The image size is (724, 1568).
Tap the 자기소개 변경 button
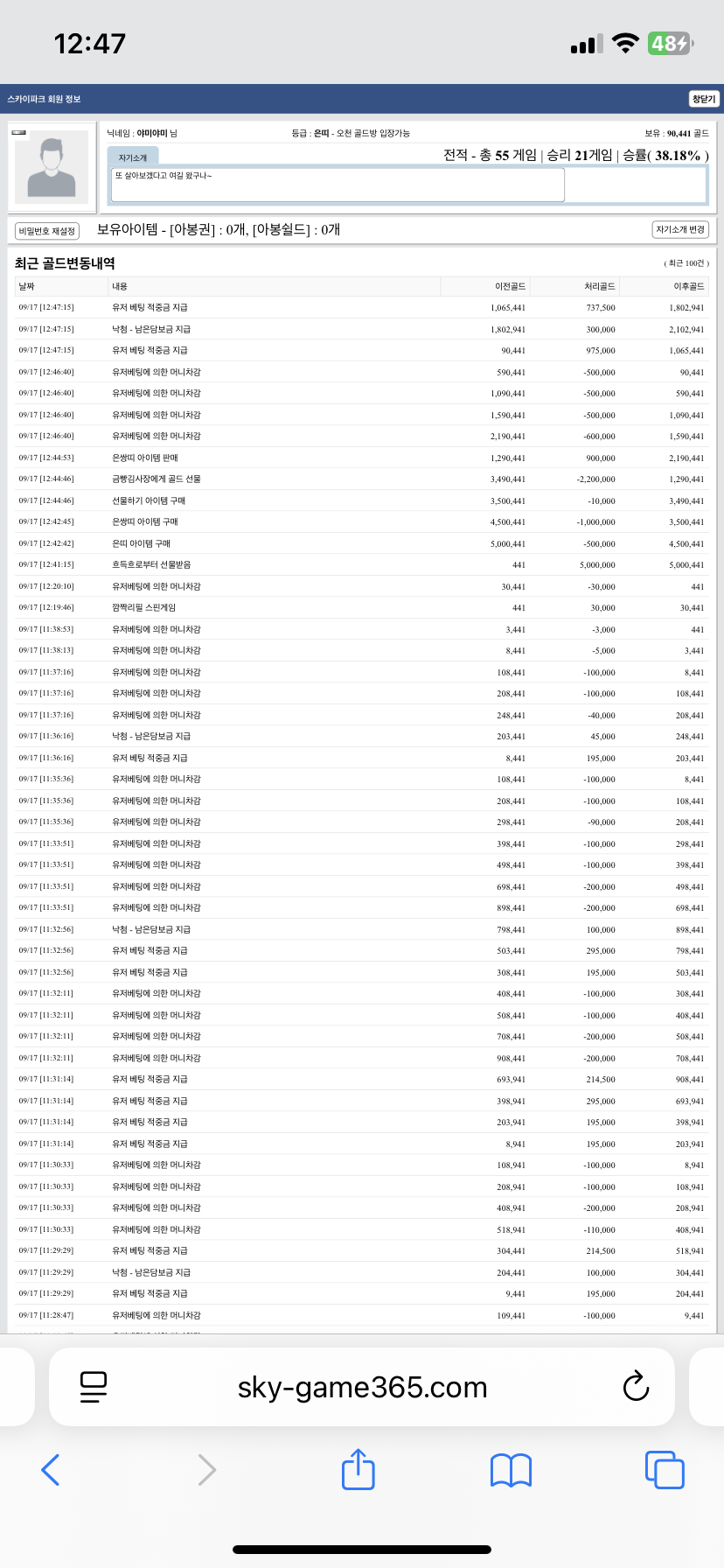click(680, 229)
